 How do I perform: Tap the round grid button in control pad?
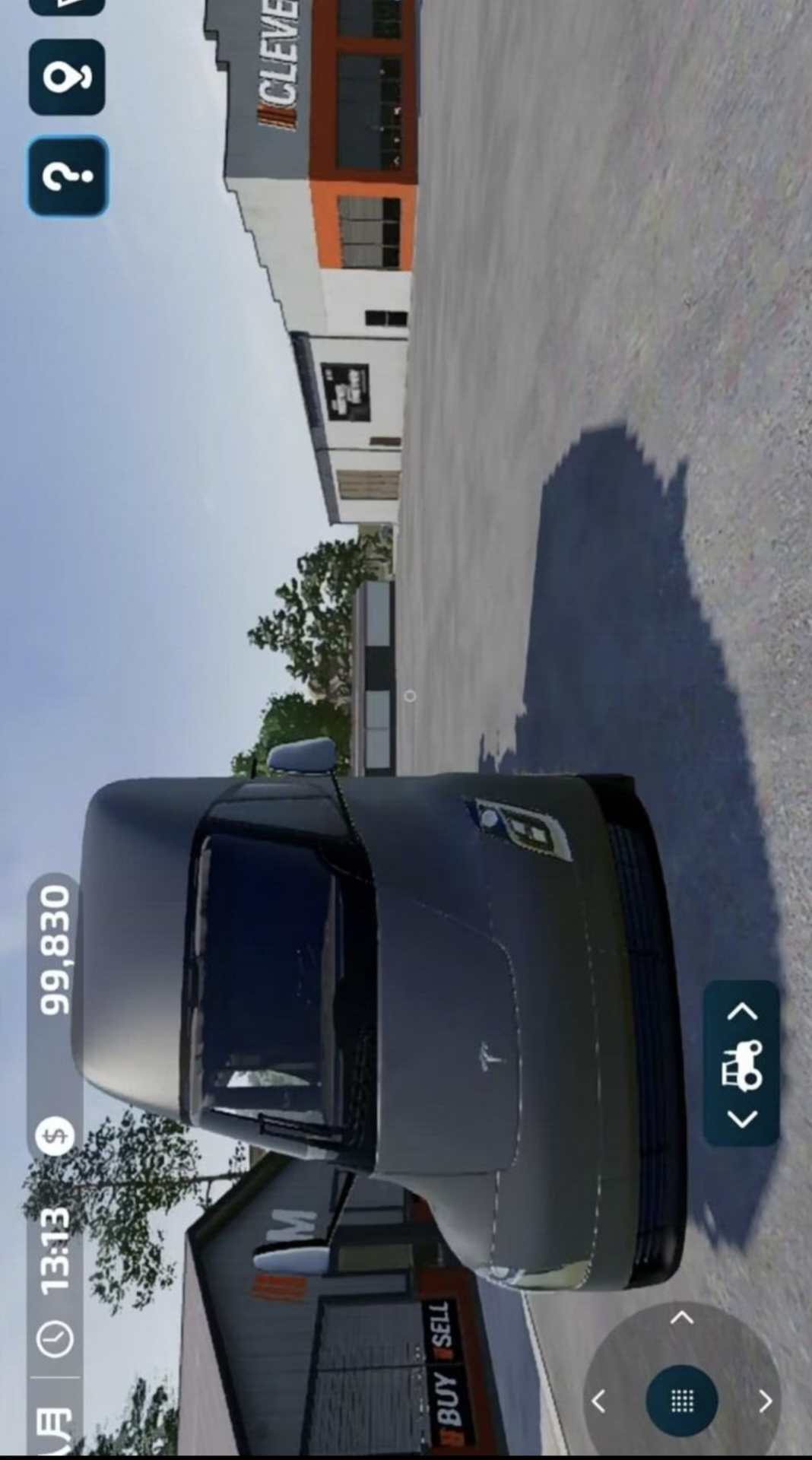682,1400
